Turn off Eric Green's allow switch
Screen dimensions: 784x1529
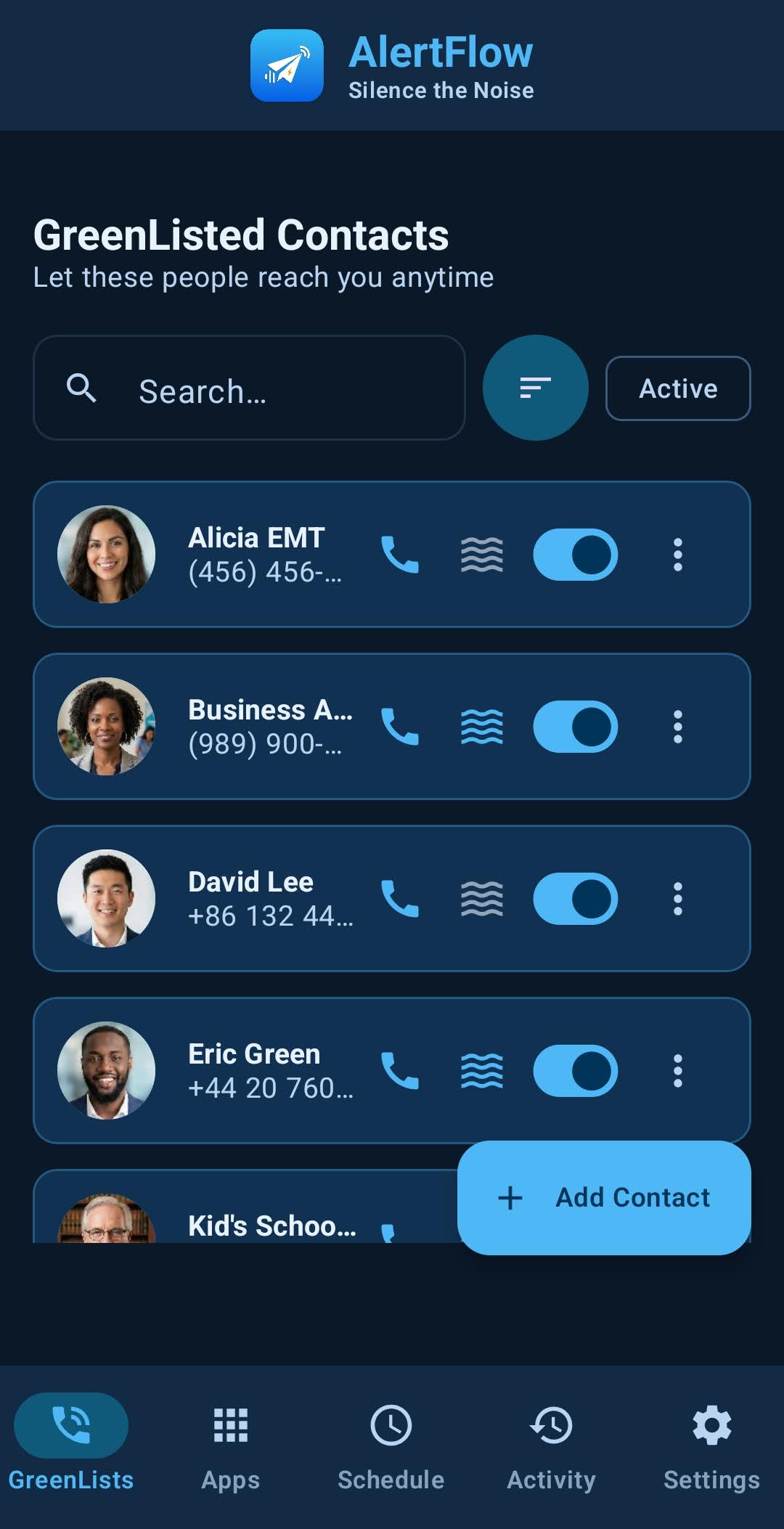click(576, 1072)
